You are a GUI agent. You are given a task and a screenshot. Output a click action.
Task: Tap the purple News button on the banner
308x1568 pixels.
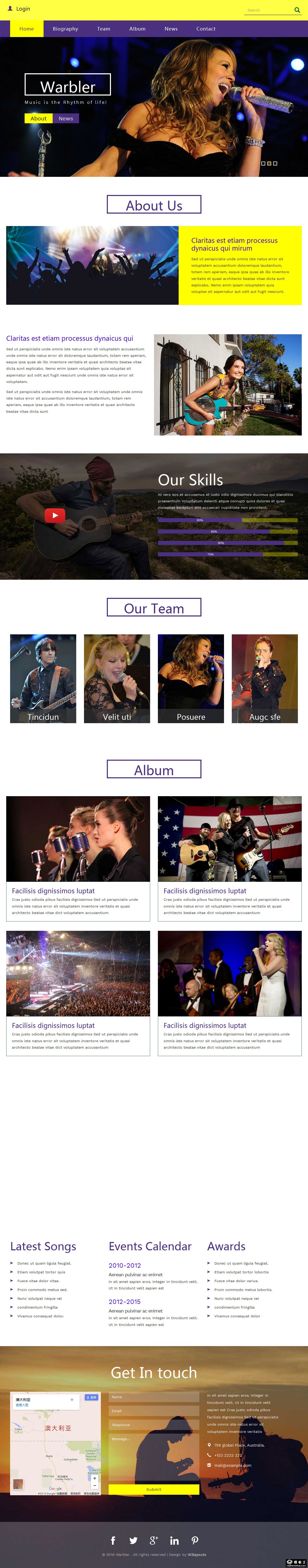pyautogui.click(x=66, y=119)
